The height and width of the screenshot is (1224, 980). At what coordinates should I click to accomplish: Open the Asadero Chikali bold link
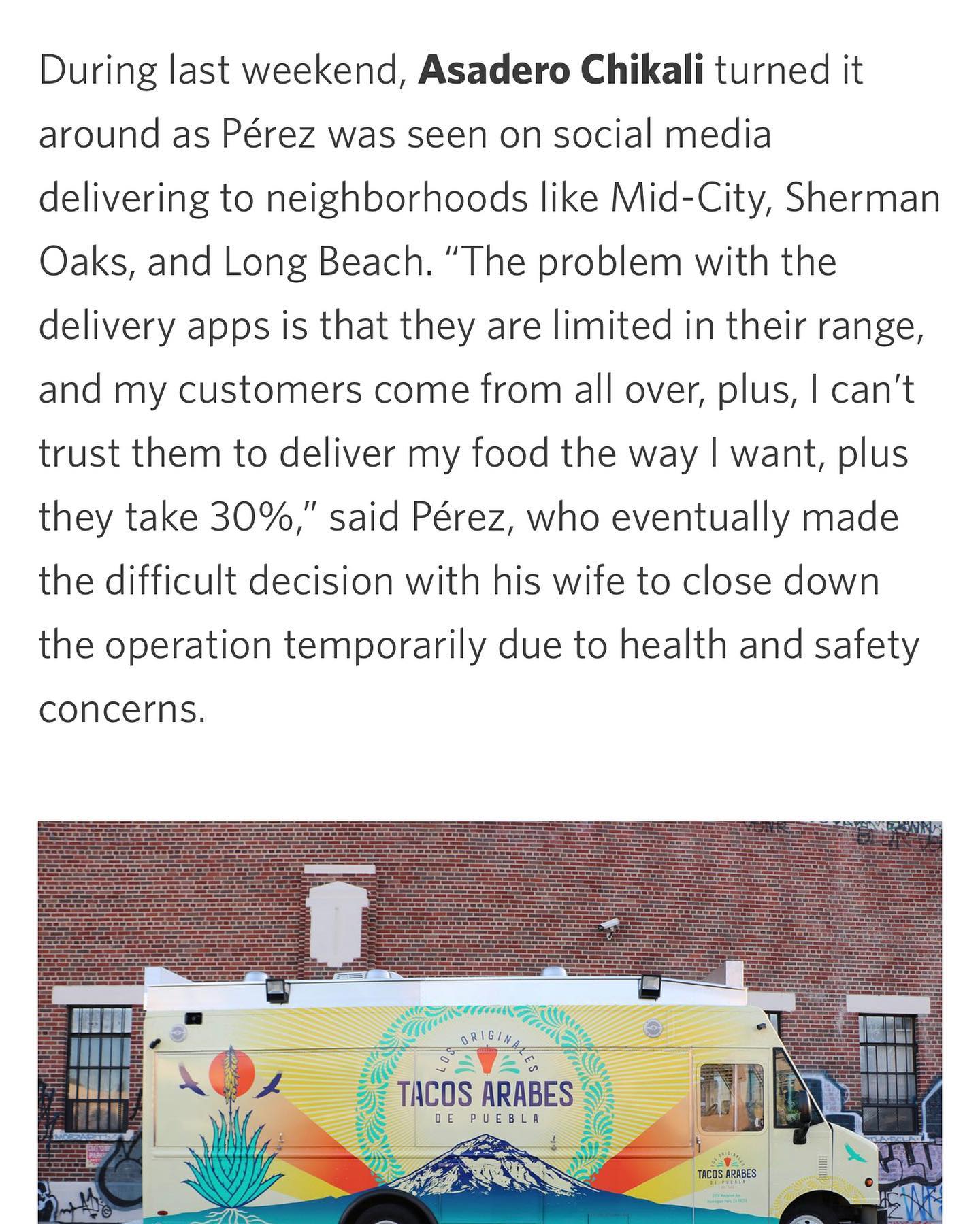561,71
